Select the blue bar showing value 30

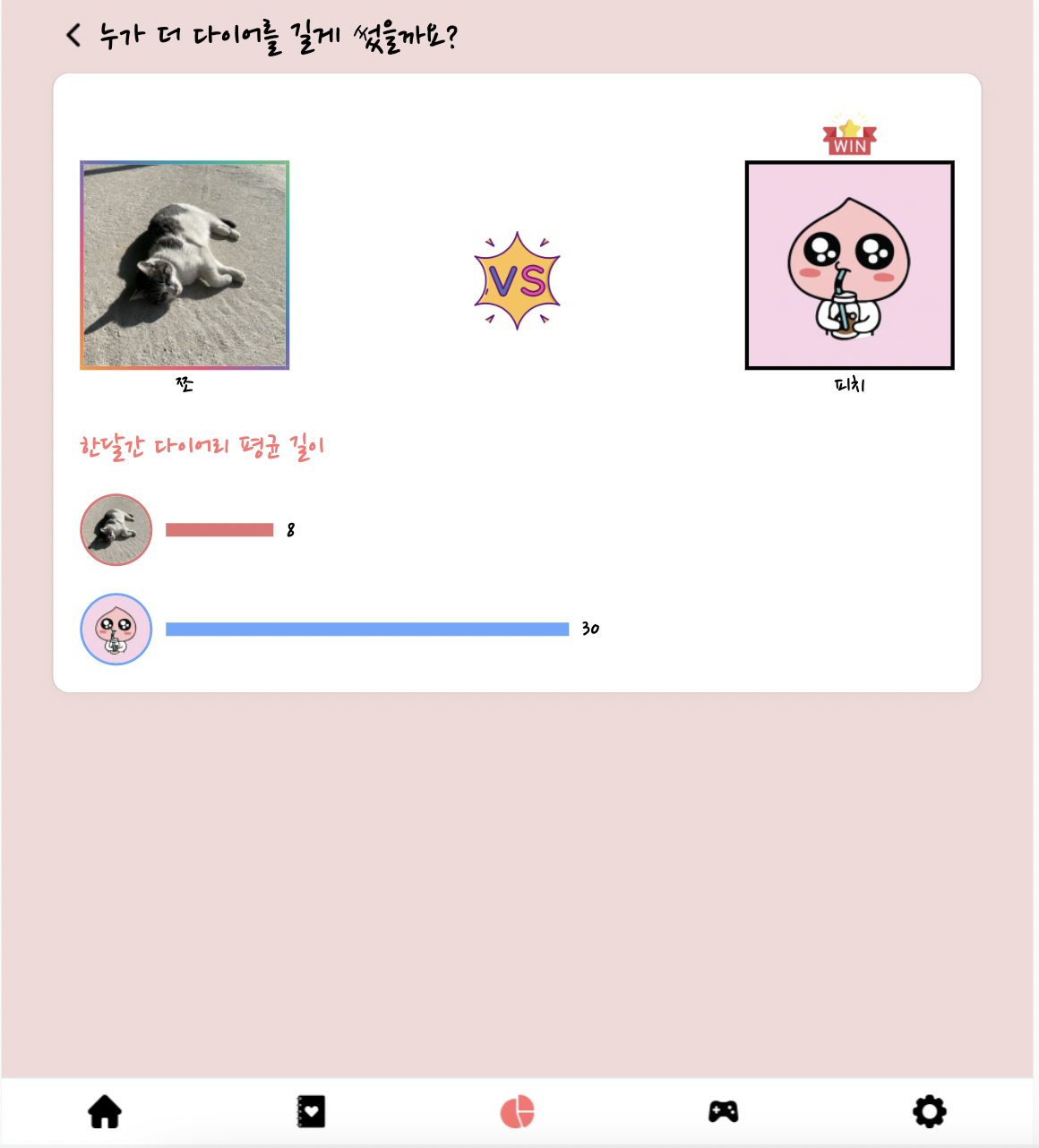tap(367, 629)
